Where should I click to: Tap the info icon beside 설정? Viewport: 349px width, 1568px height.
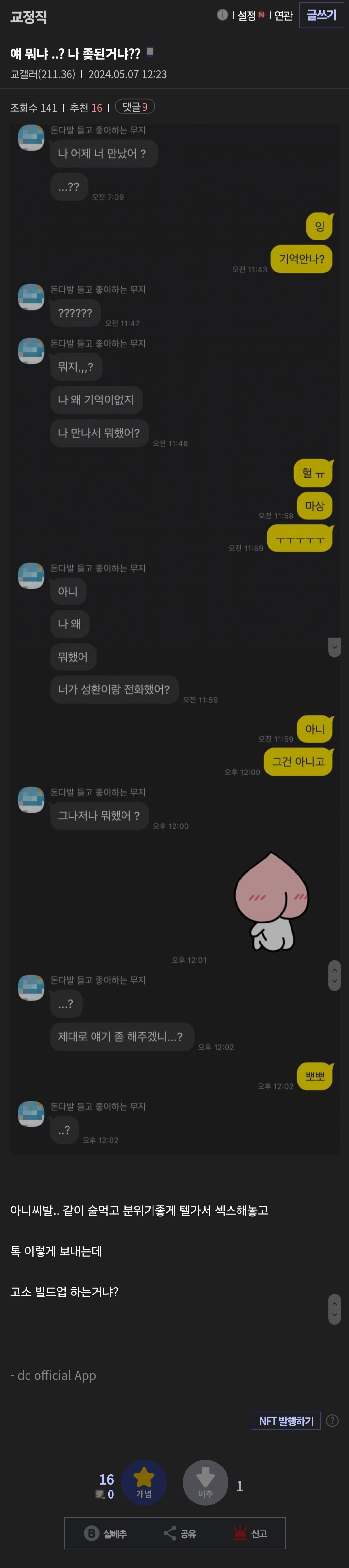pos(223,15)
